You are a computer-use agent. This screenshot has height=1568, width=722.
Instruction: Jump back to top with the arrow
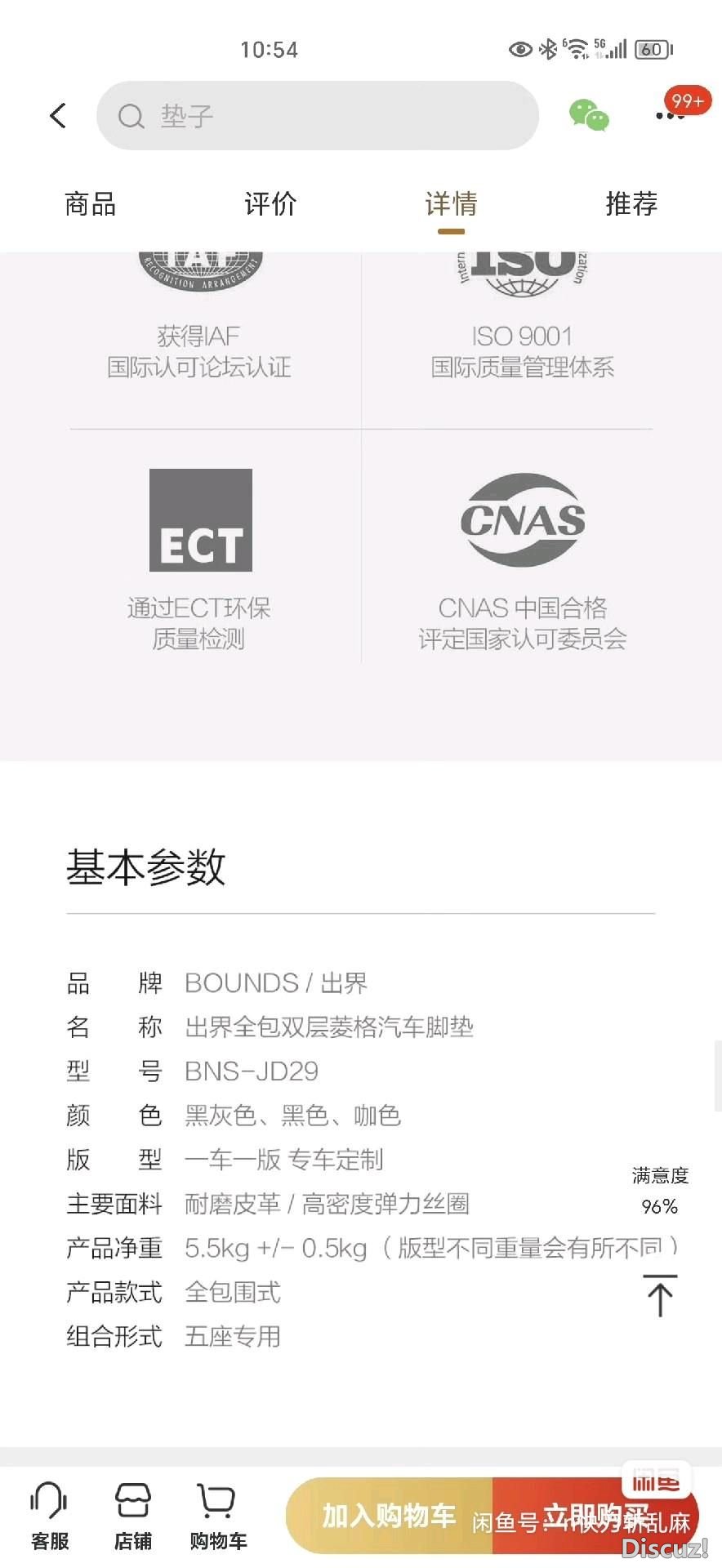(x=660, y=1295)
